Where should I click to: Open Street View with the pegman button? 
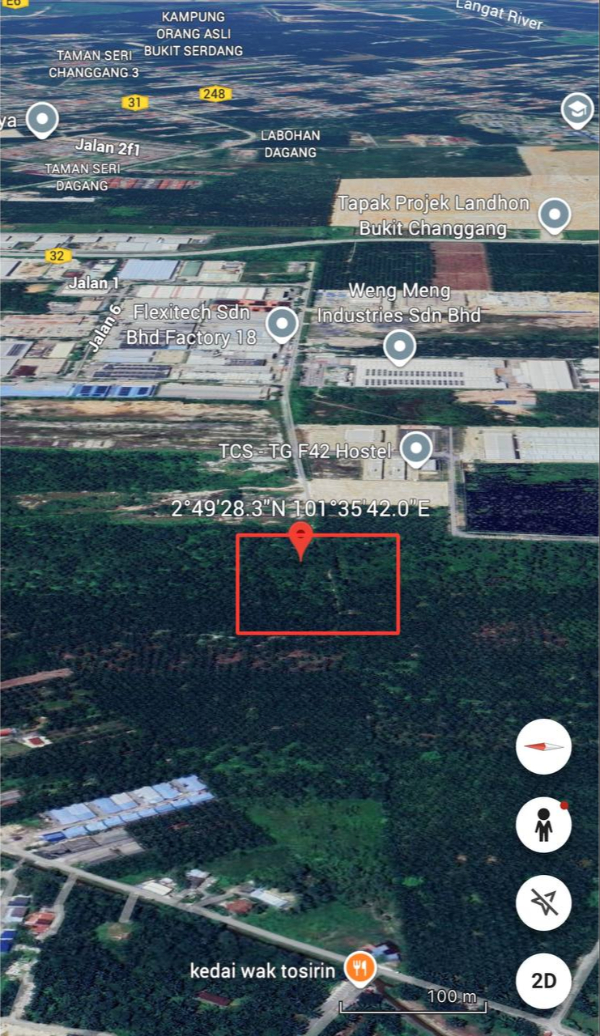pyautogui.click(x=544, y=825)
